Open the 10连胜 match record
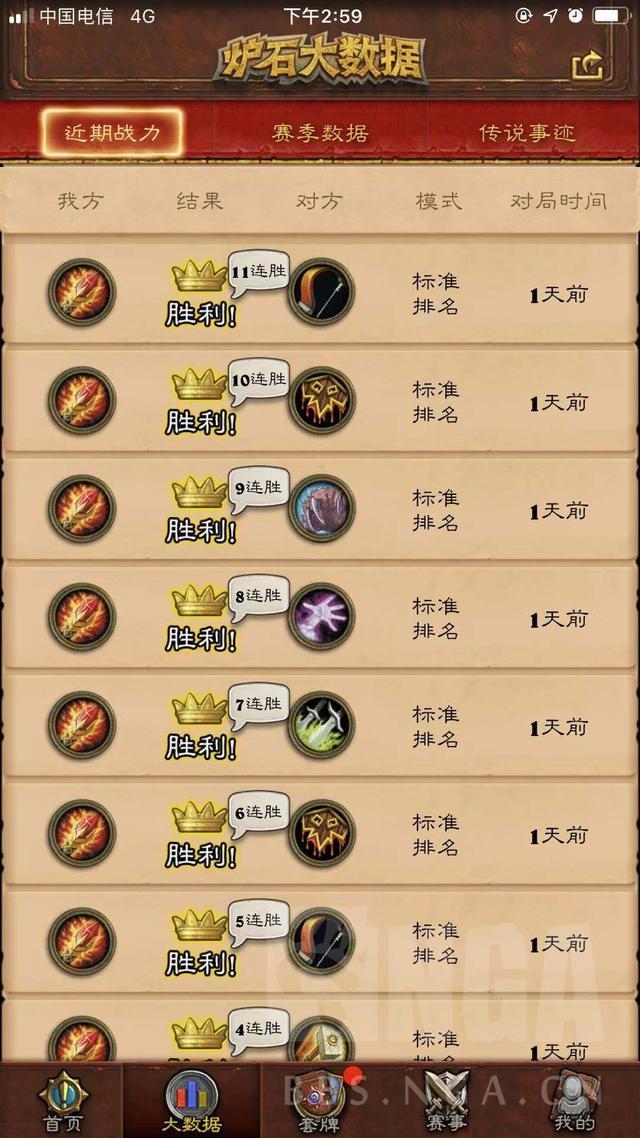Image resolution: width=640 pixels, height=1138 pixels. [320, 401]
